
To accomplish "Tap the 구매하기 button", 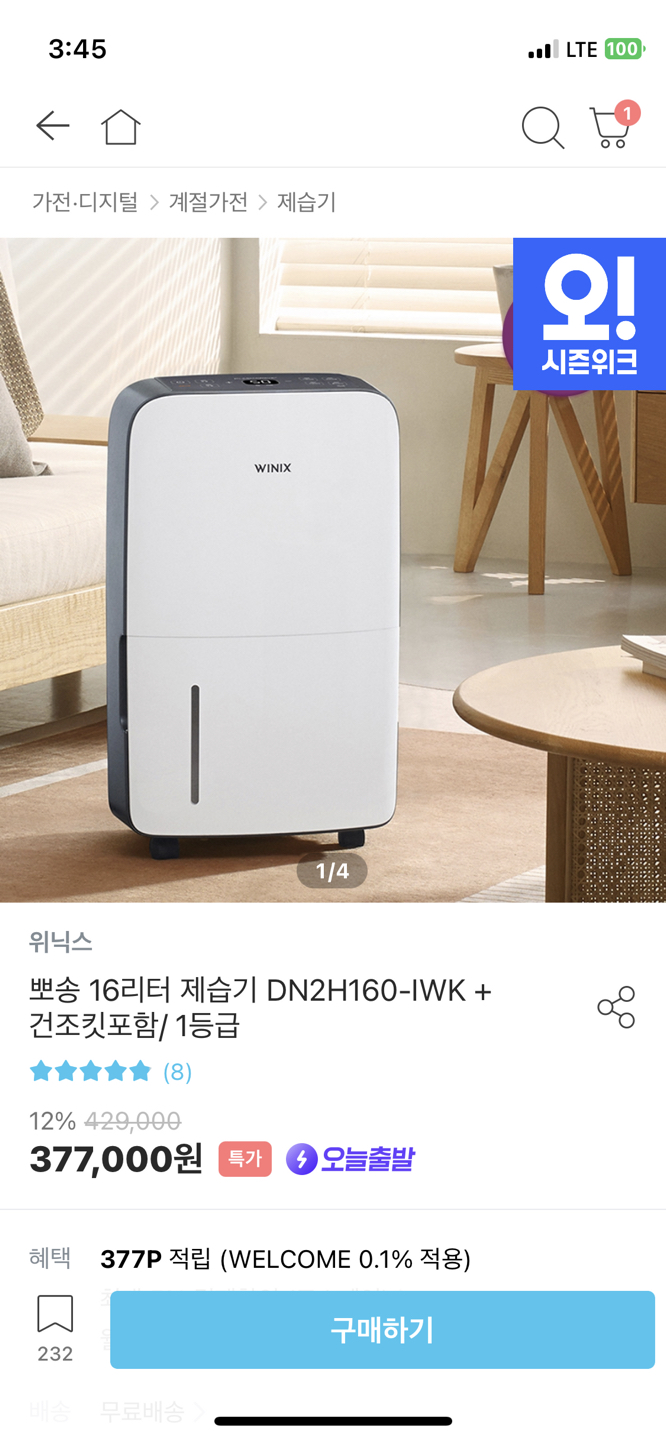I will [382, 1329].
